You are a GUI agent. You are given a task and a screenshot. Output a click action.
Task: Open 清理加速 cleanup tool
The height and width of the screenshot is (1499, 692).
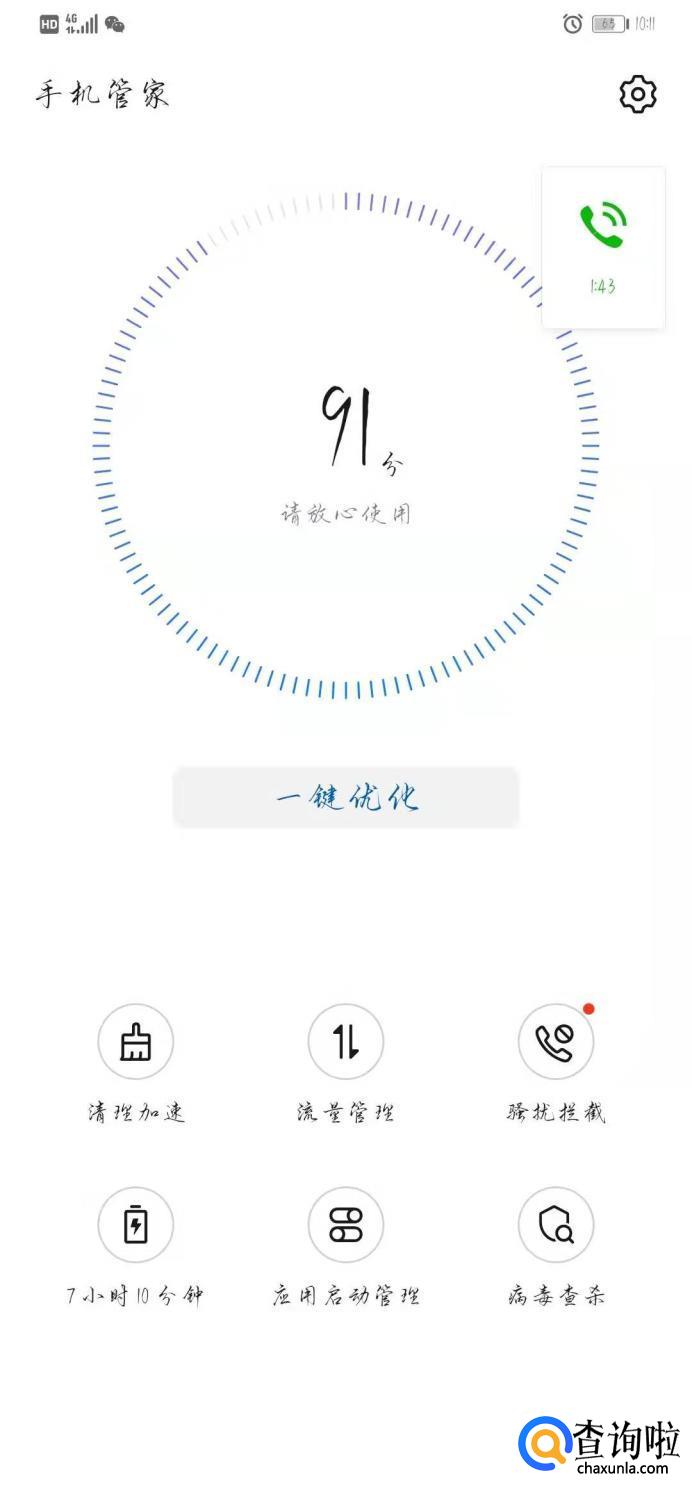tap(136, 1064)
